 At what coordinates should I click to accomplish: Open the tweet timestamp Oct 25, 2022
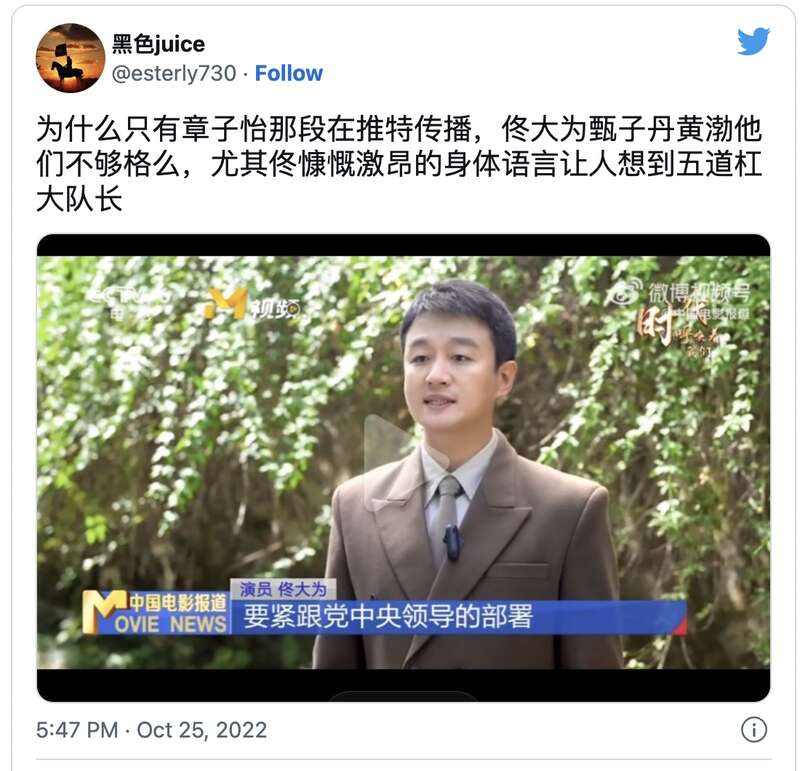151,730
